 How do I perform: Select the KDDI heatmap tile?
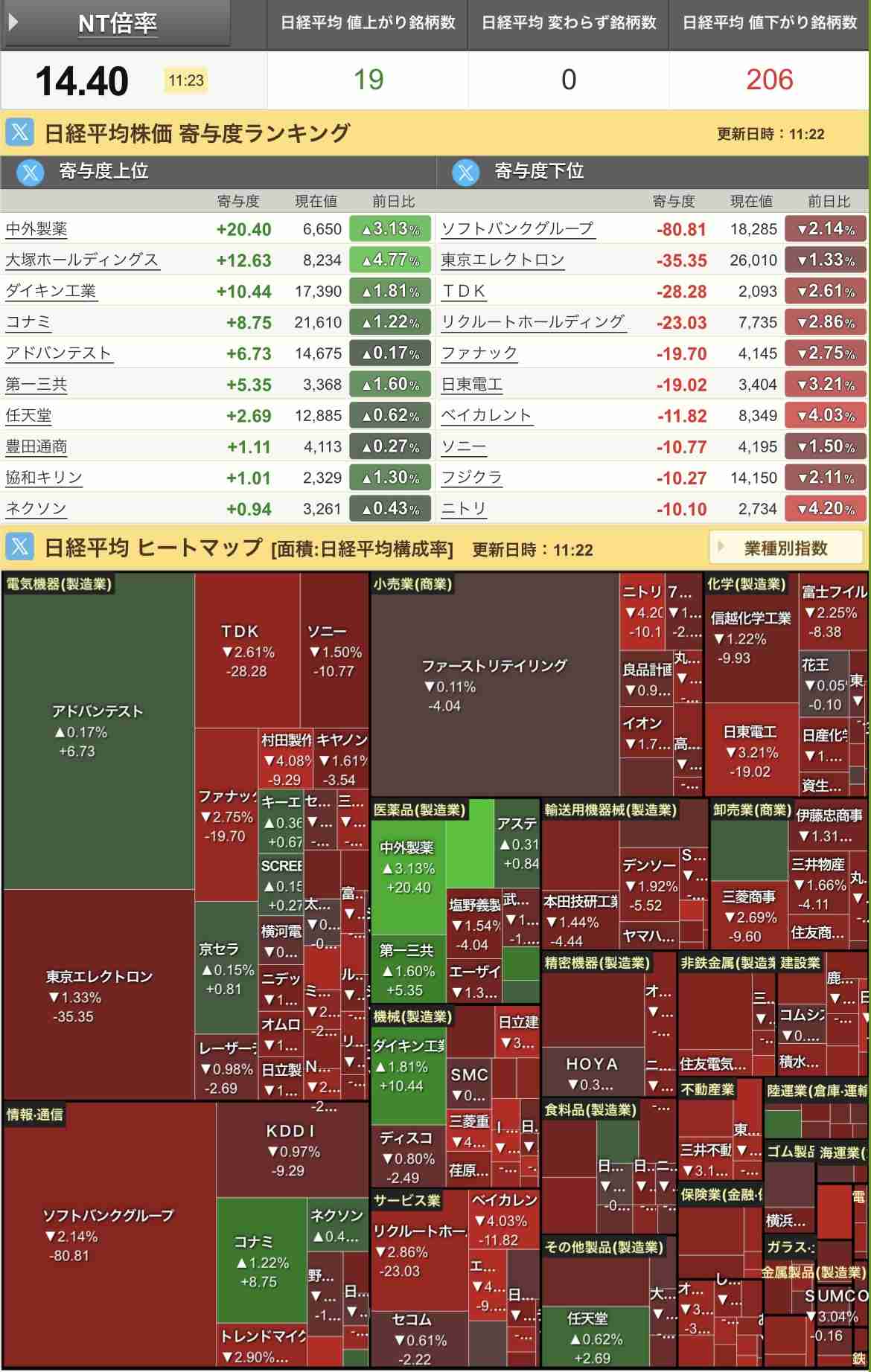[x=290, y=1150]
